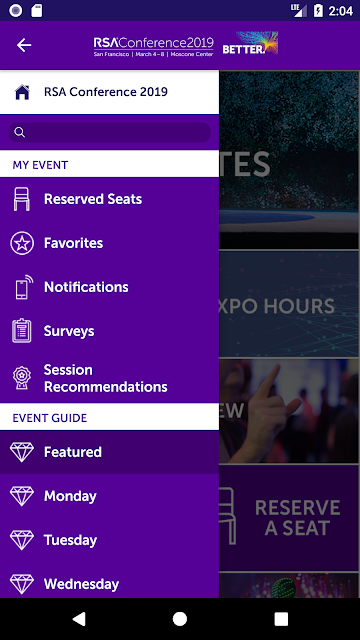360x640 pixels.
Task: Open Favorites
Action: (109, 243)
